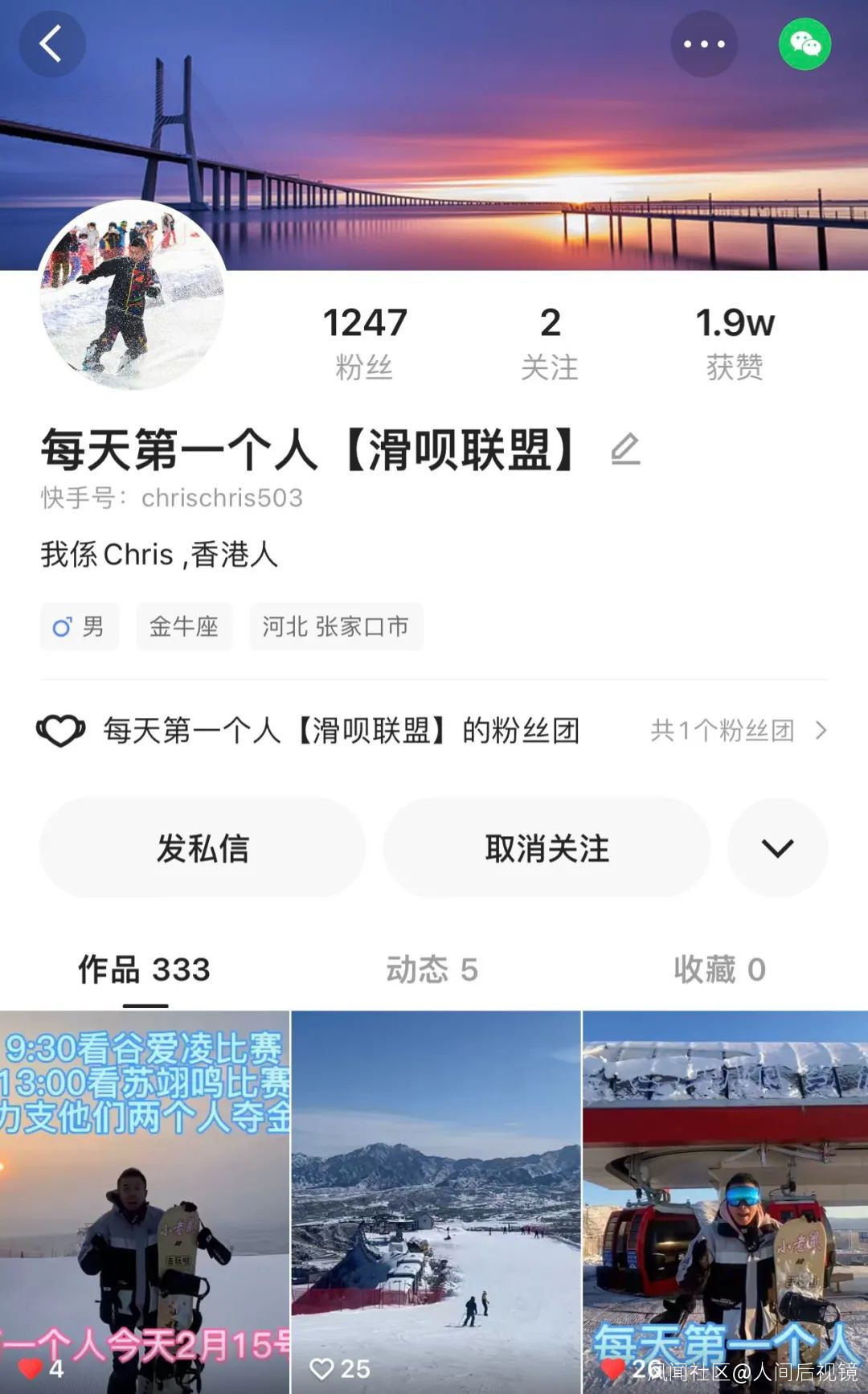The width and height of the screenshot is (868, 1394).
Task: Open the cable car video titled 每天第一个人
Action: [x=725, y=1202]
